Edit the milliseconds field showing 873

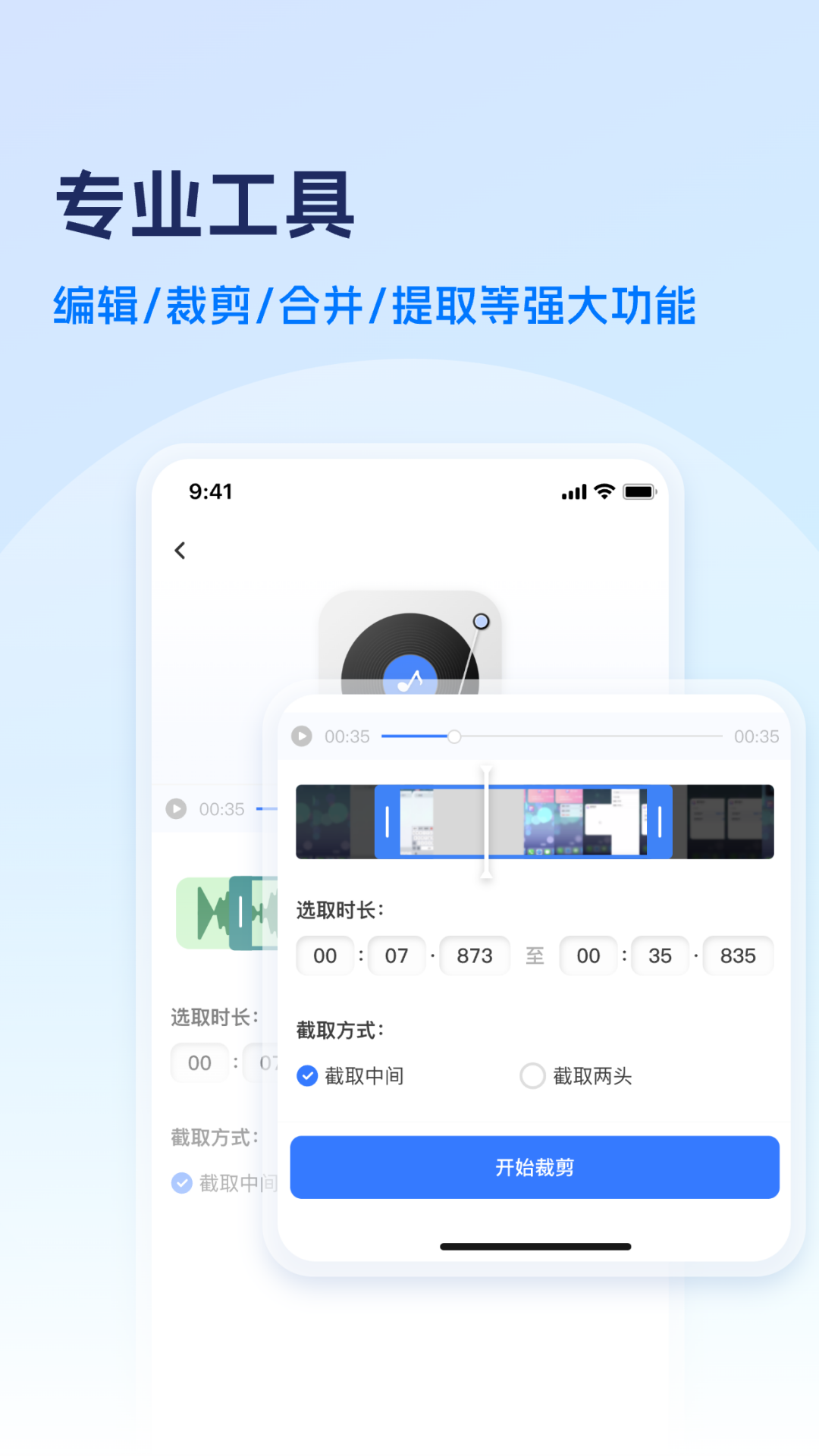(x=475, y=955)
